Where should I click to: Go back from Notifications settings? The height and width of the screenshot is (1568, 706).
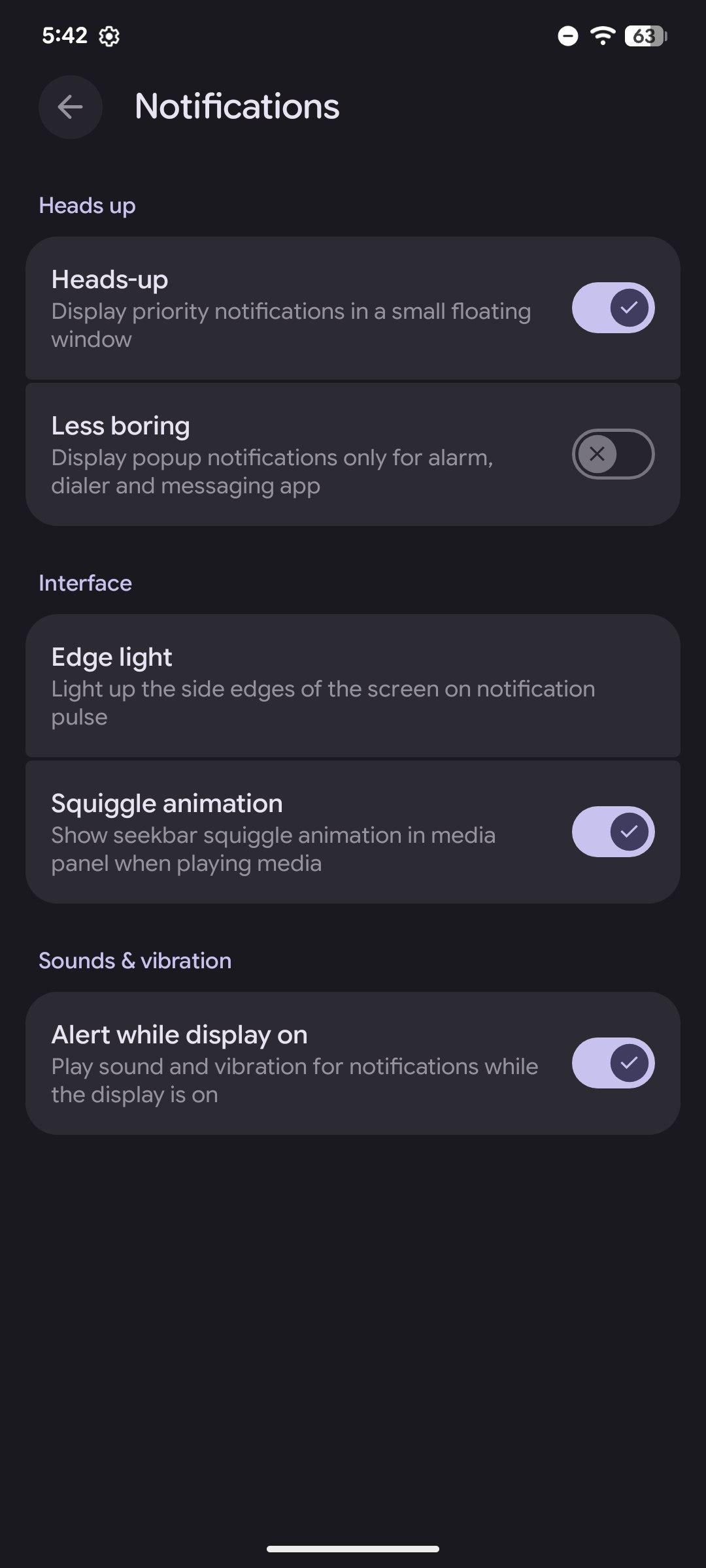pyautogui.click(x=70, y=107)
